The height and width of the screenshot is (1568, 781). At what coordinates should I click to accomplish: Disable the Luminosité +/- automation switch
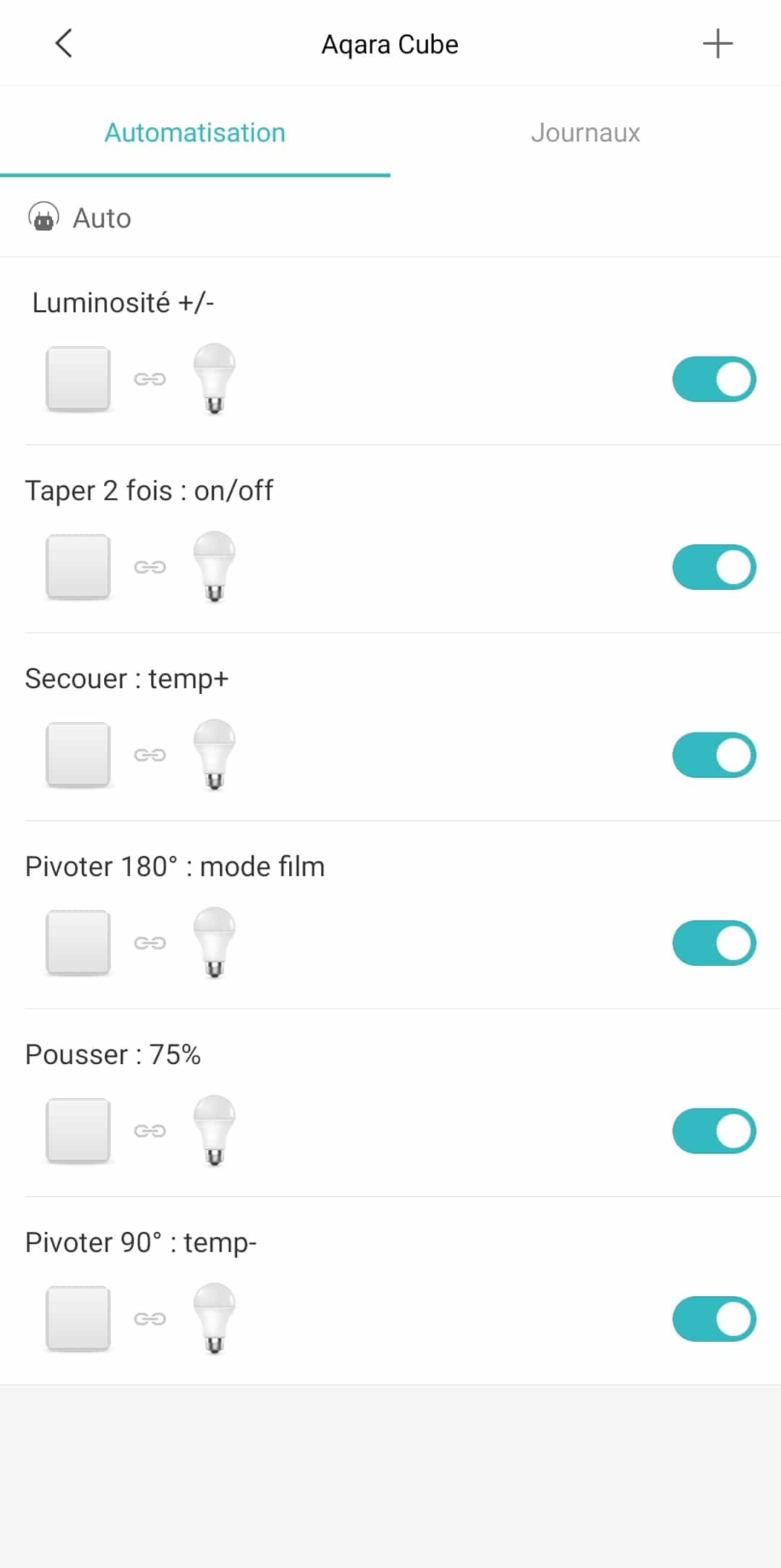714,379
